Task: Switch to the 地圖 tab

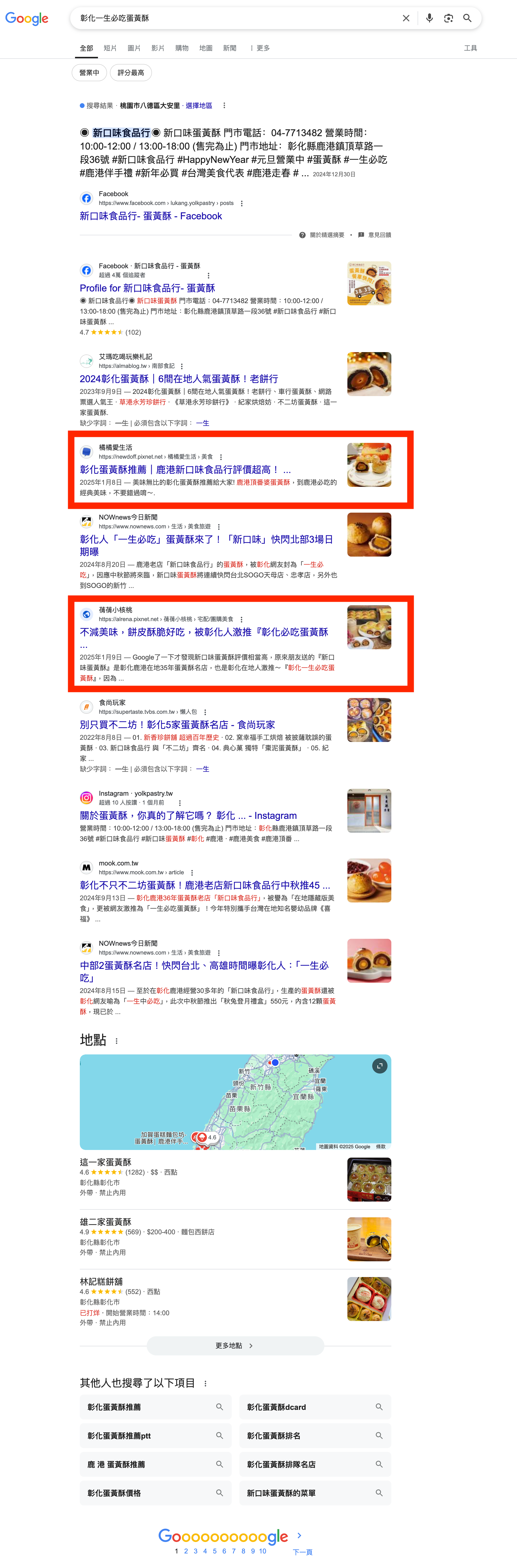Action: [206, 48]
